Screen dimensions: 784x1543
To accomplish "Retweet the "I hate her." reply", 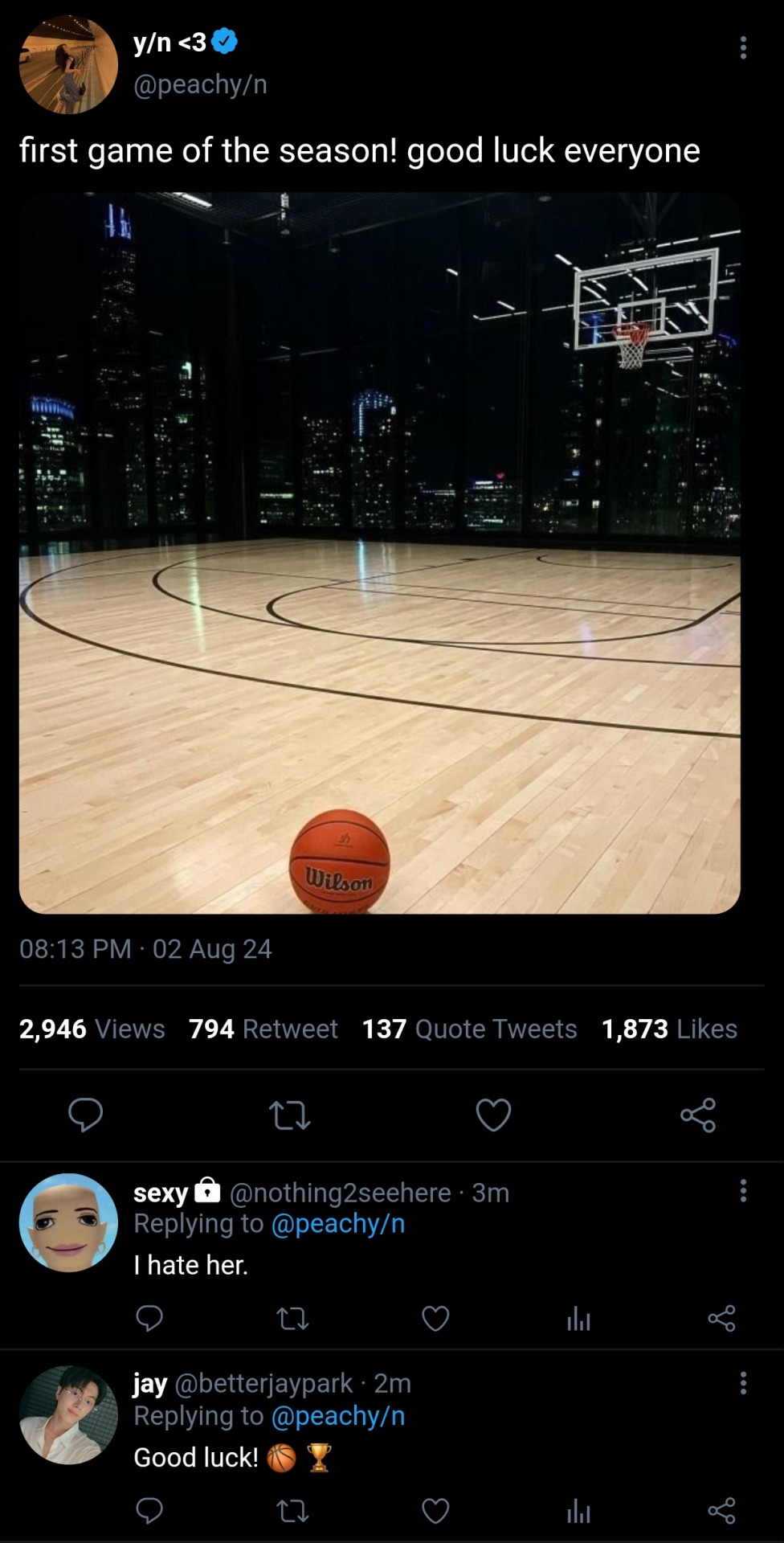I will (x=292, y=1319).
